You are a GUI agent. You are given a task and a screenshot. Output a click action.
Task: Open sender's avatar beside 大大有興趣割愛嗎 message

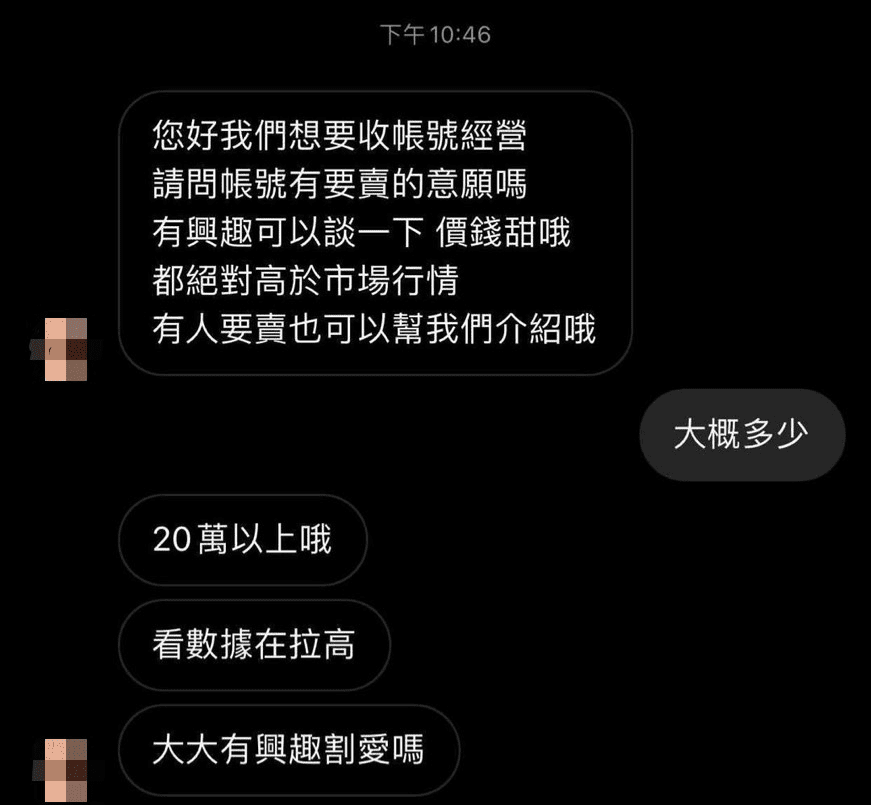(x=67, y=769)
